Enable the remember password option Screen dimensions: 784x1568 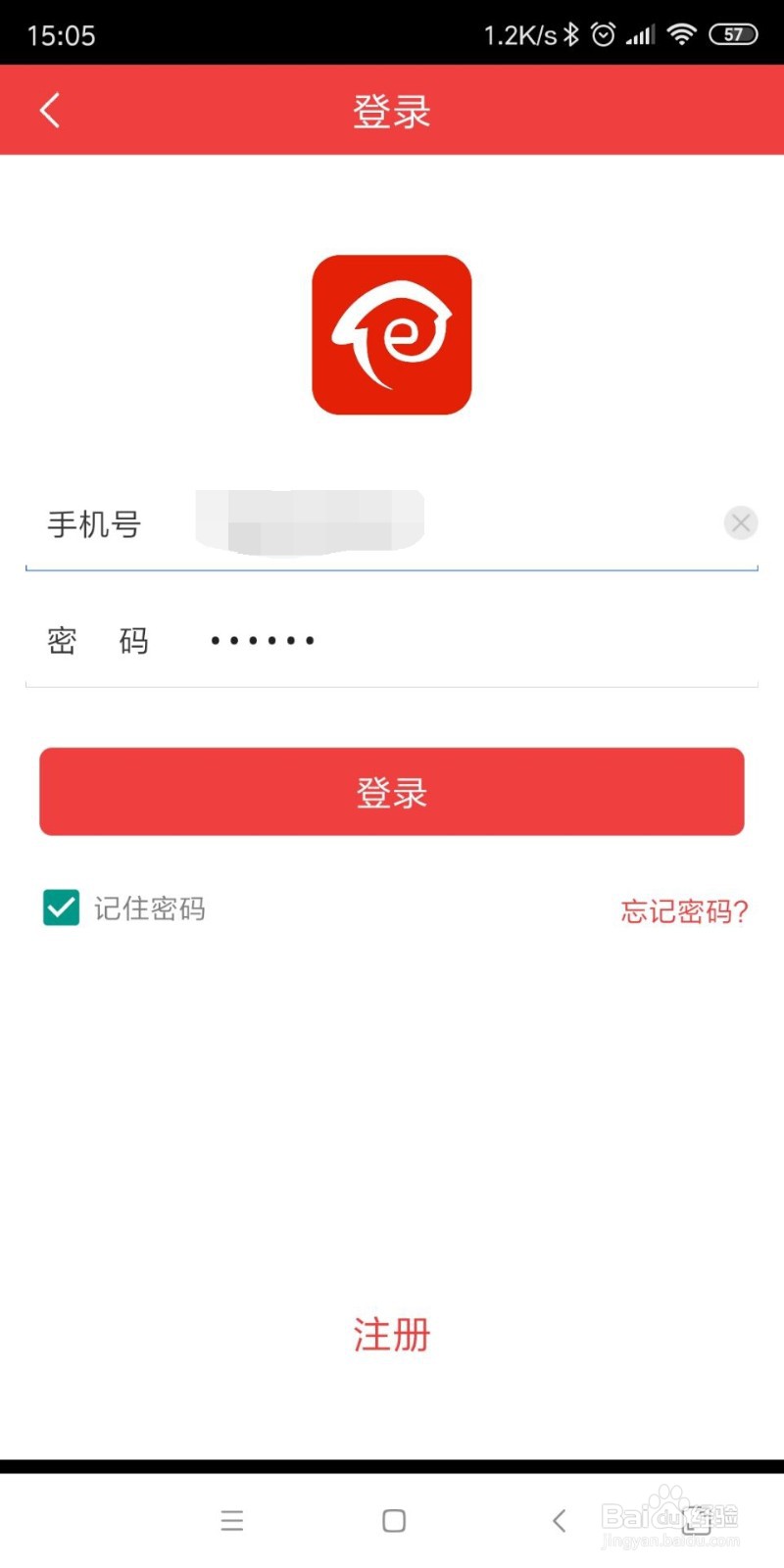pos(61,908)
